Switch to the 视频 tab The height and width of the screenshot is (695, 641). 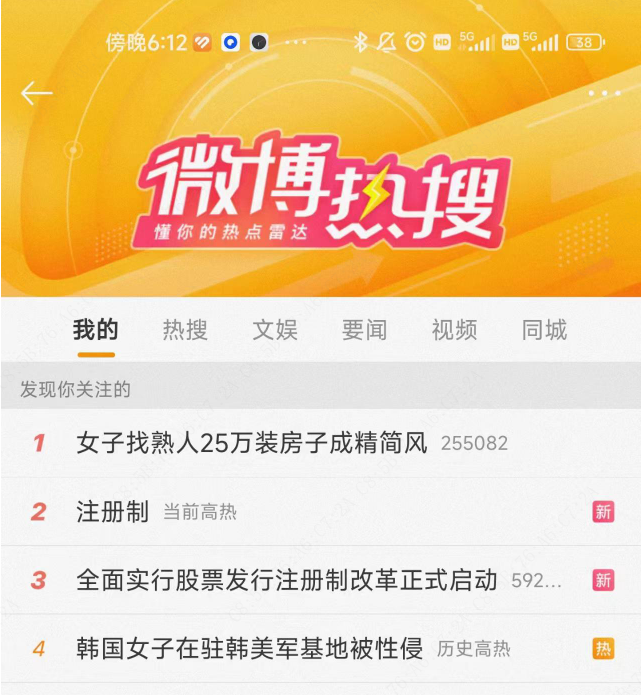click(454, 330)
